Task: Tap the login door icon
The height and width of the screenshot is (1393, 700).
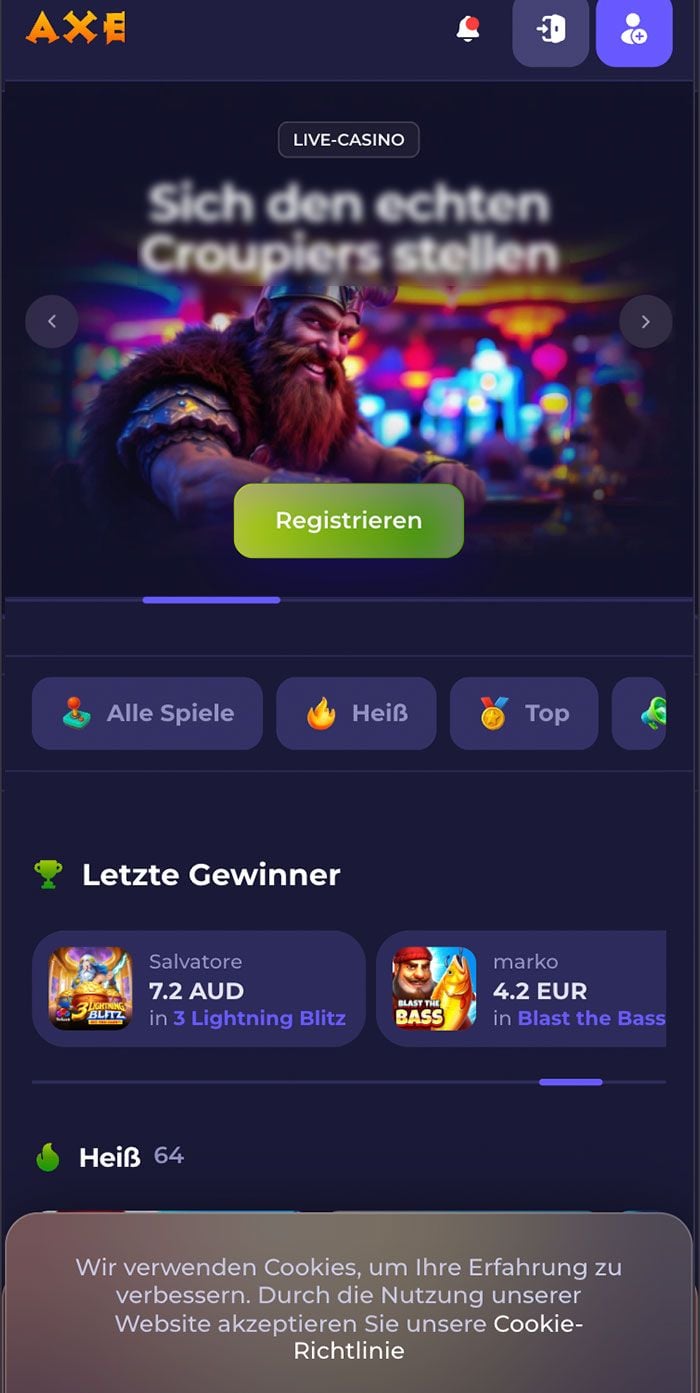Action: pyautogui.click(x=550, y=30)
